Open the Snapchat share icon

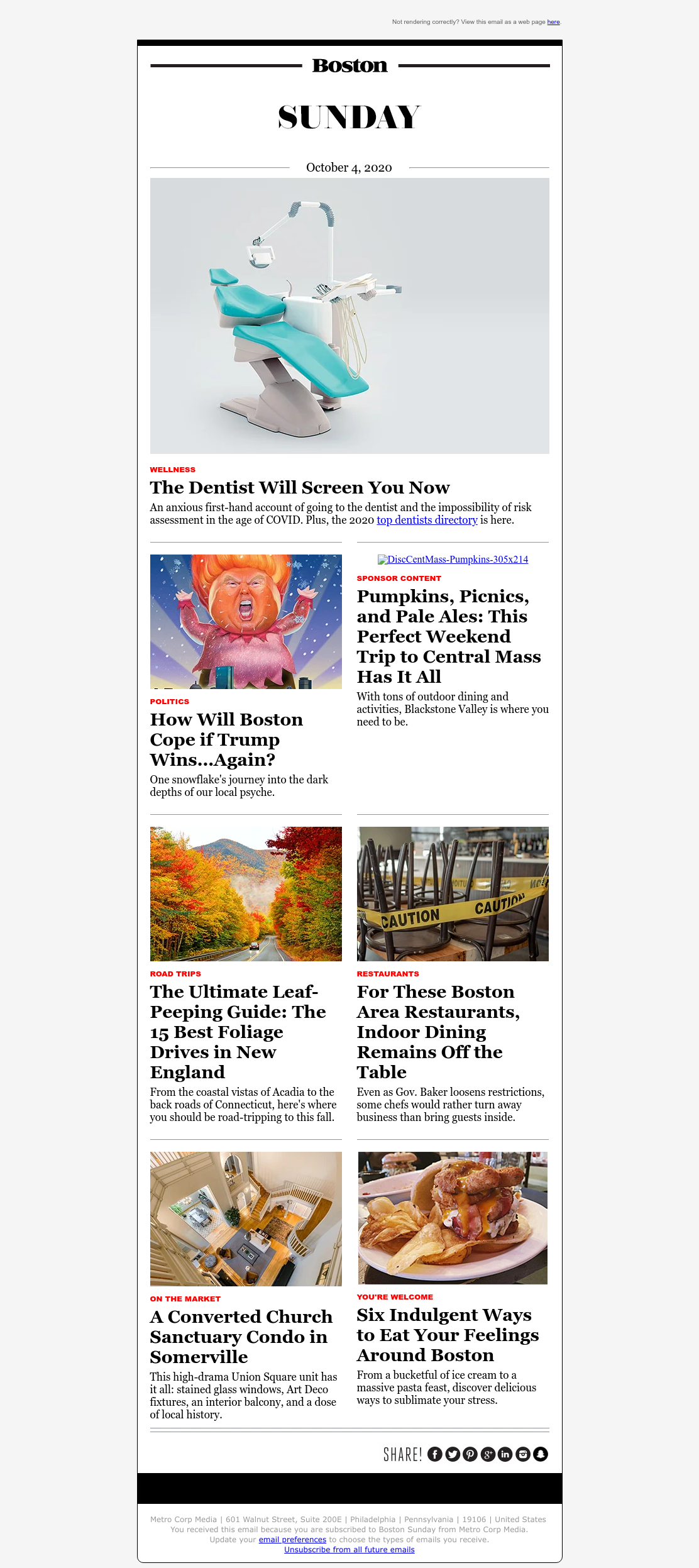(541, 1454)
